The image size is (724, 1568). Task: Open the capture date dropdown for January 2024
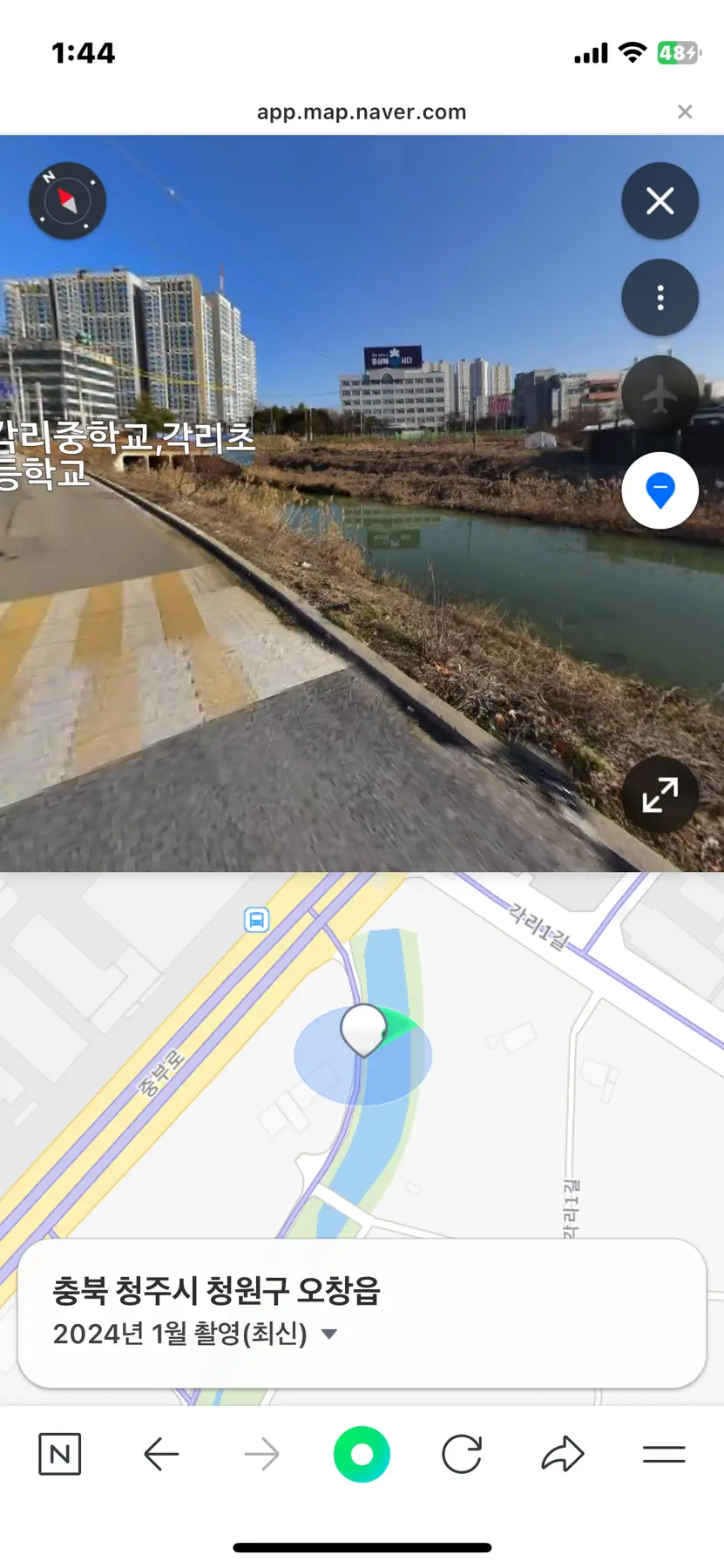[329, 1334]
